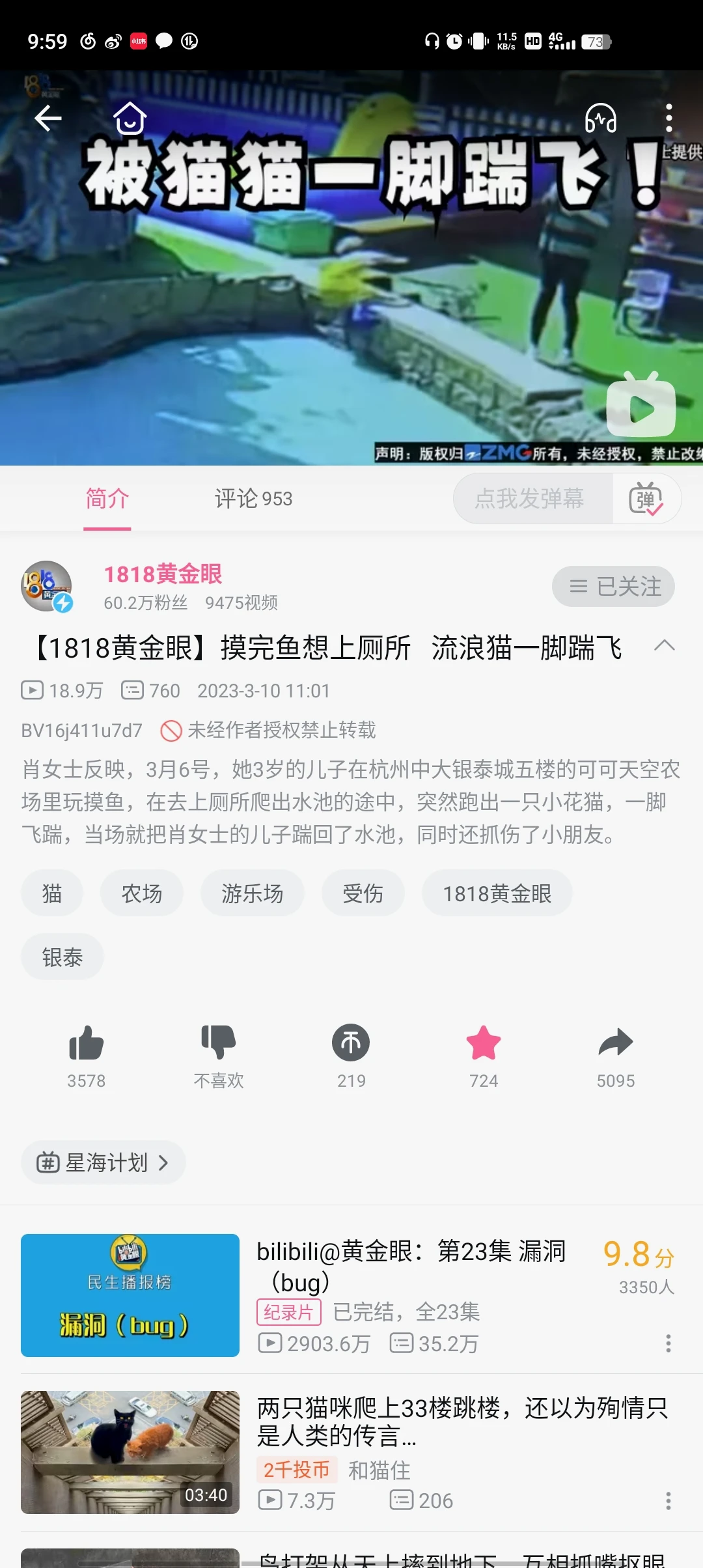Tap the 不喜欢 dislike icon
This screenshot has width=703, height=1568.
pyautogui.click(x=218, y=1044)
